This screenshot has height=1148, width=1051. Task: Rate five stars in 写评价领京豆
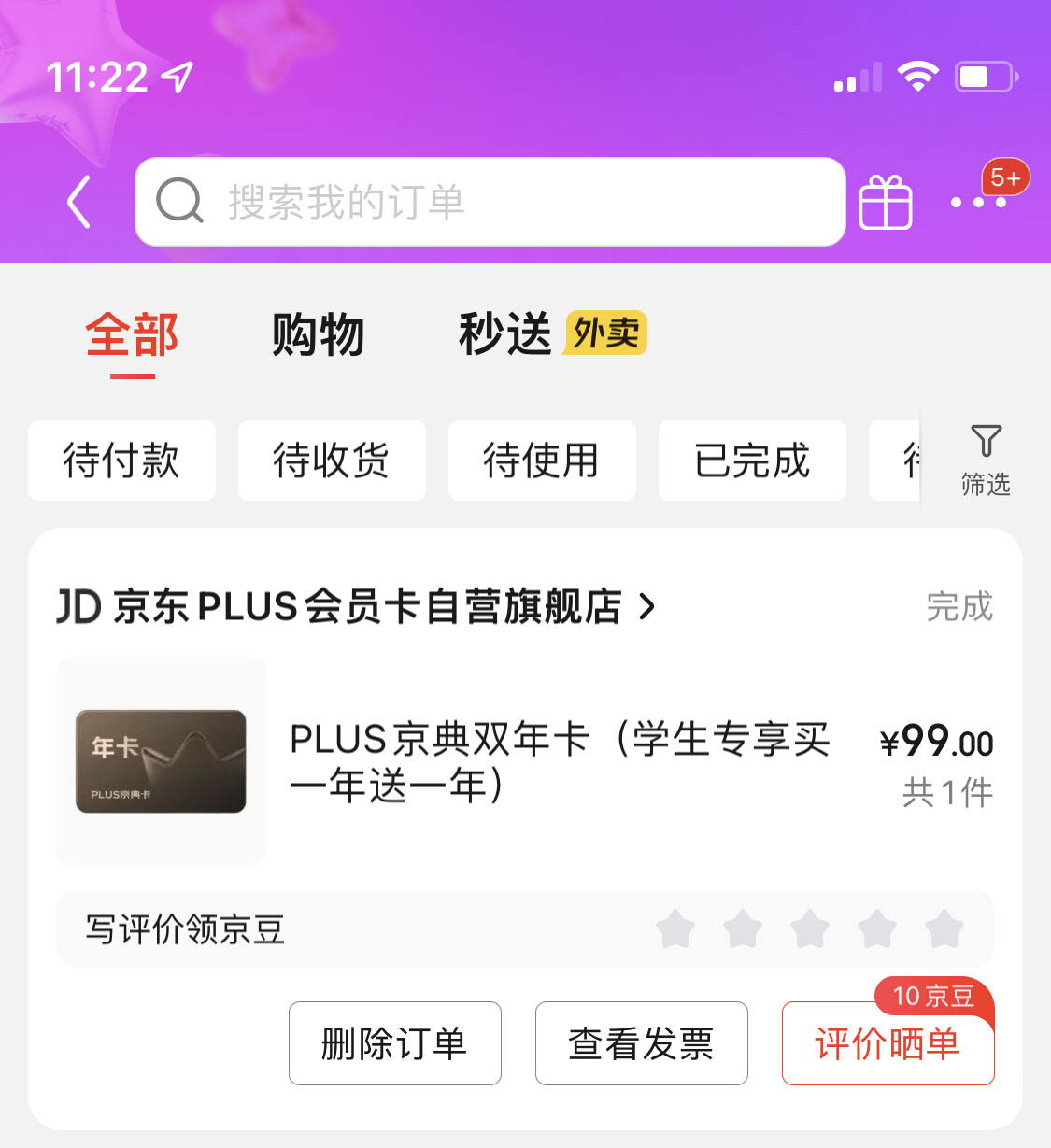[944, 928]
